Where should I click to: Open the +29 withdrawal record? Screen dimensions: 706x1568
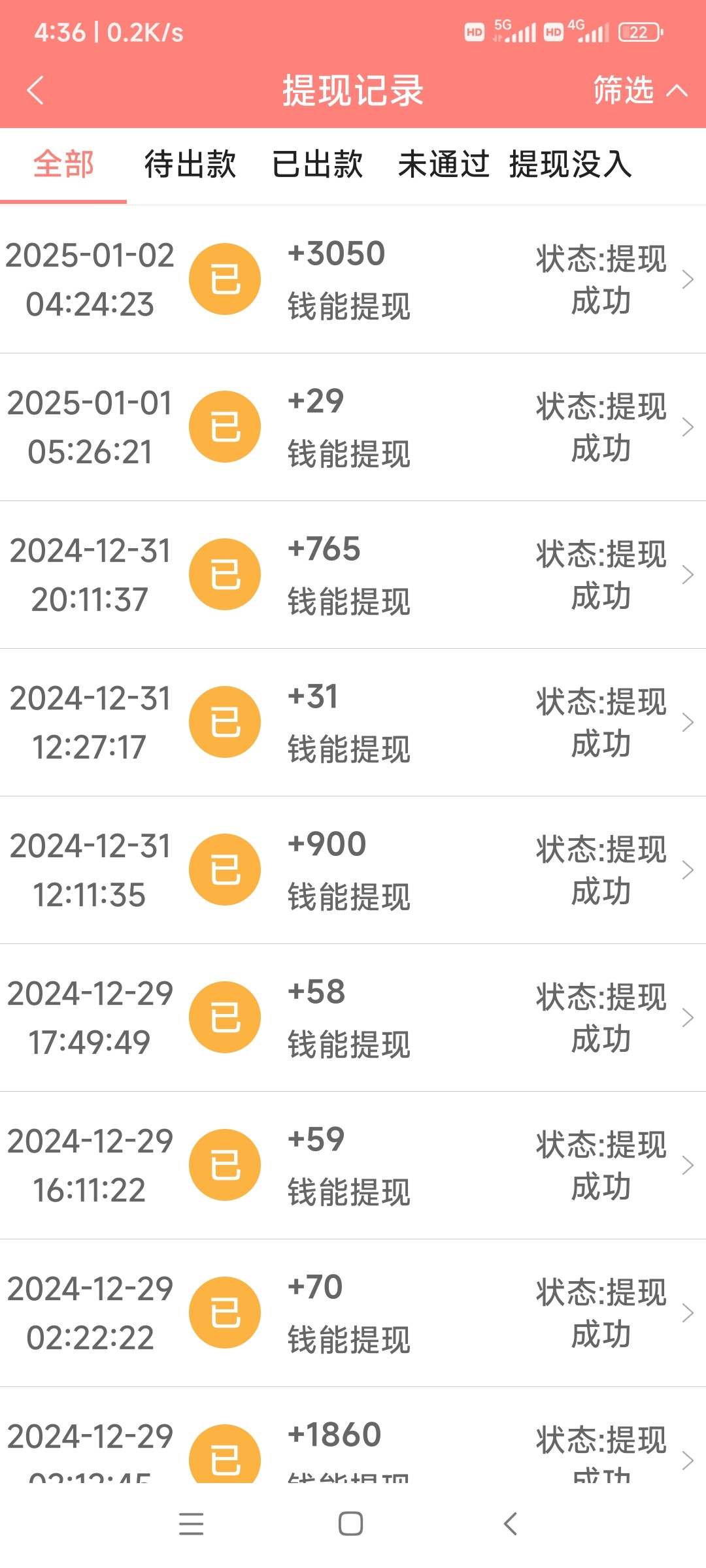pos(353,427)
